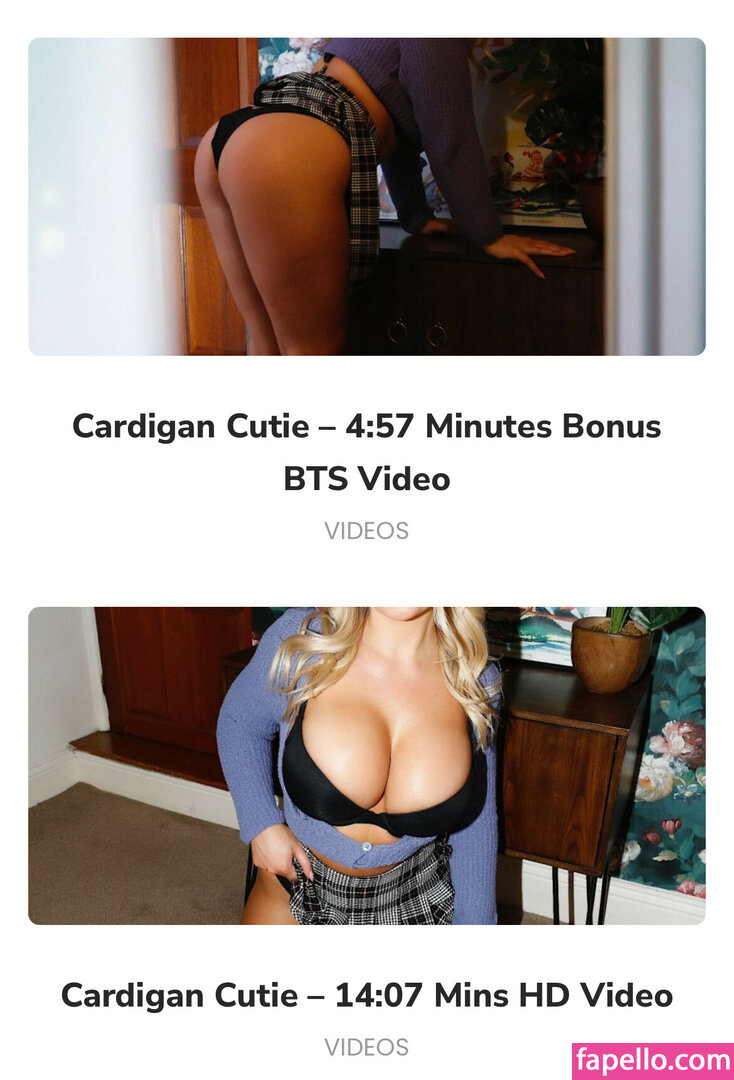Open the 14:07 Mins HD Video title

(x=366, y=995)
